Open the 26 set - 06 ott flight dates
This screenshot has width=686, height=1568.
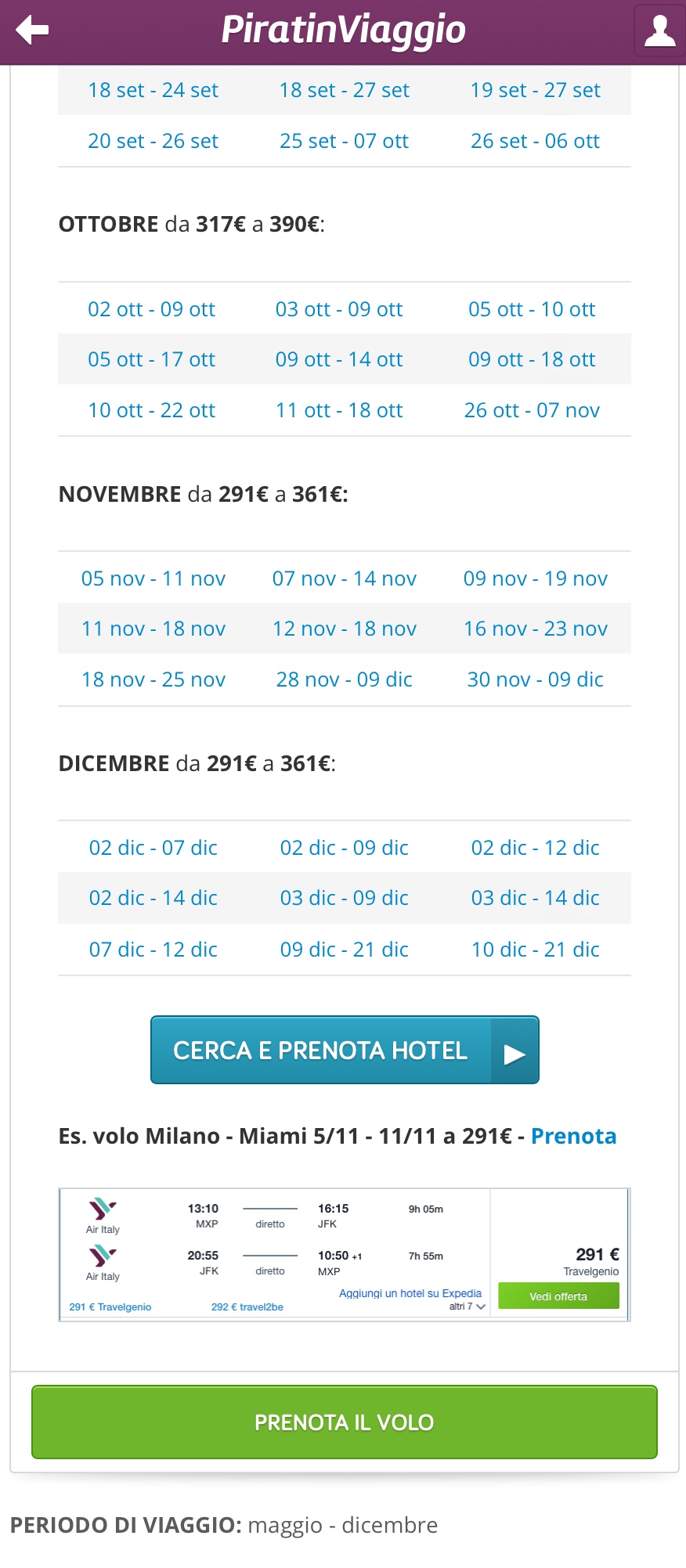coord(535,141)
